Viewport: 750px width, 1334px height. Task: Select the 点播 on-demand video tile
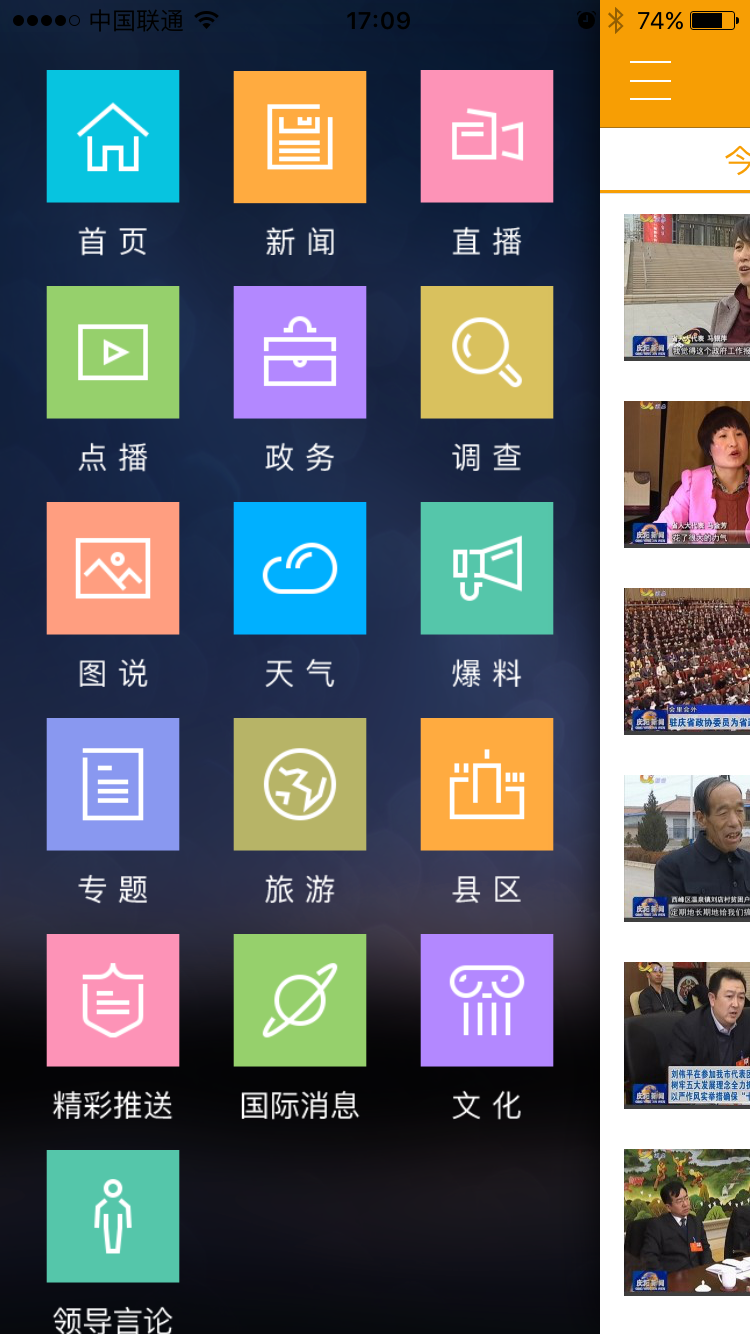point(113,352)
